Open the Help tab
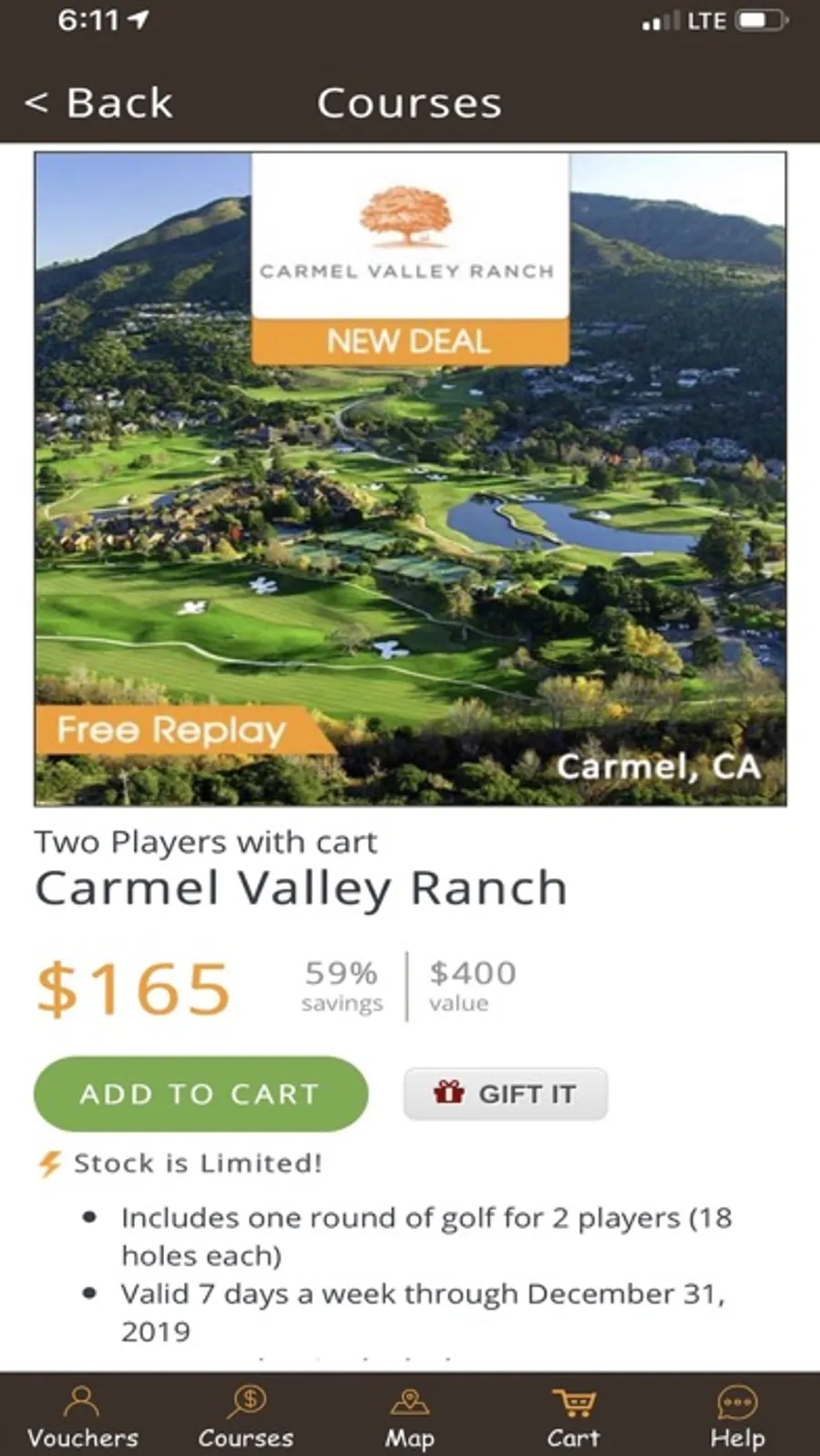This screenshot has width=820, height=1456. tap(737, 1417)
